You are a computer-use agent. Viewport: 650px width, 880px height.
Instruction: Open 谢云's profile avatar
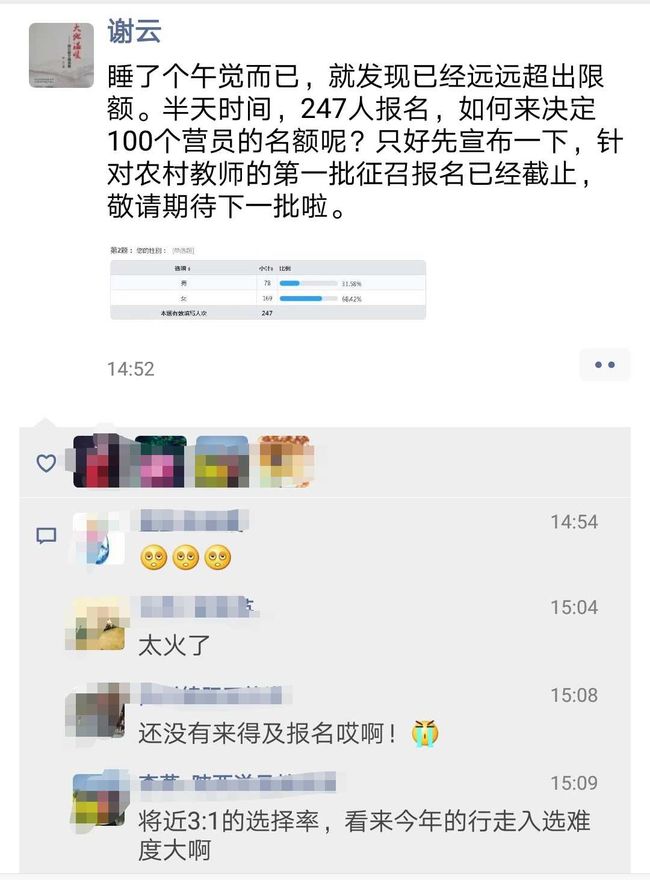(x=62, y=55)
